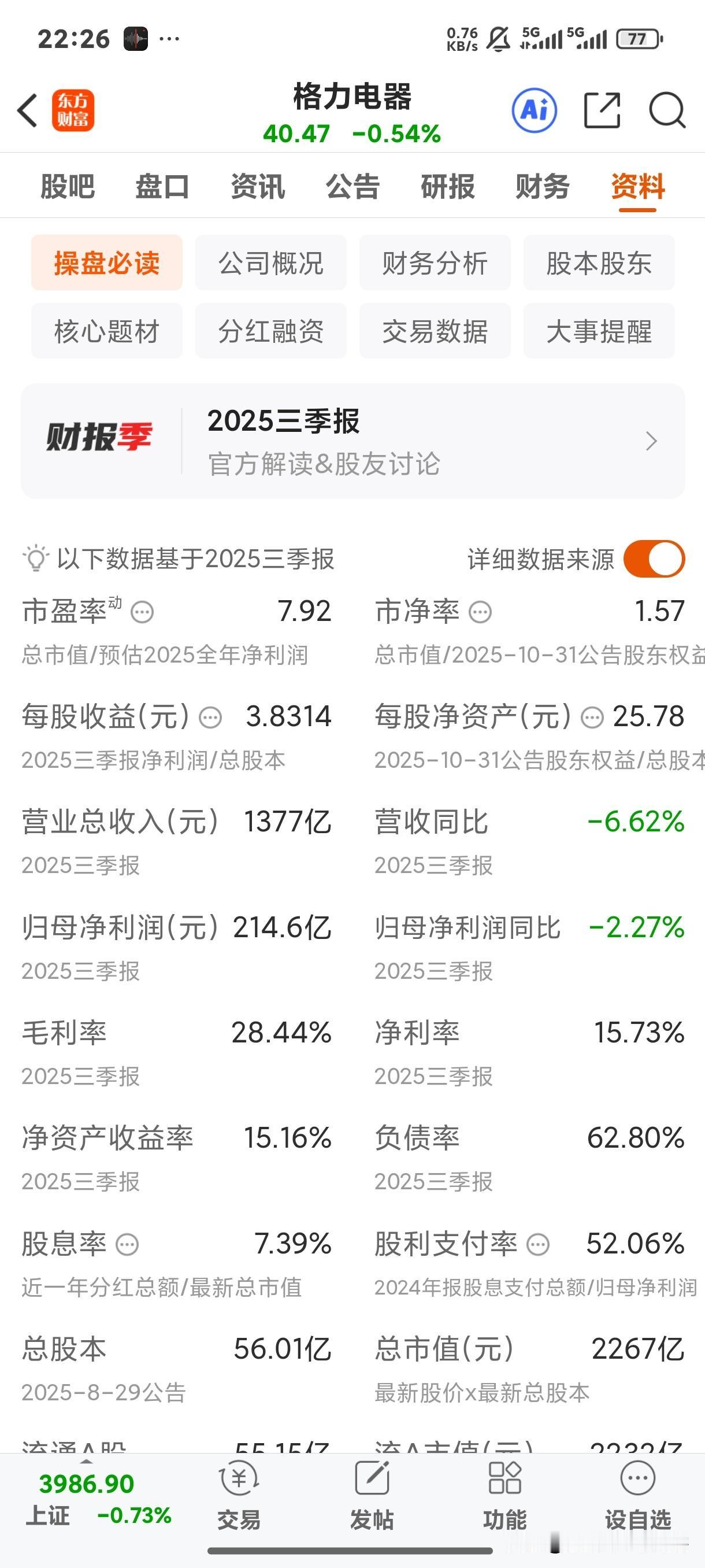The image size is (705, 1568).
Task: Tap the back arrow to return
Action: [26, 112]
